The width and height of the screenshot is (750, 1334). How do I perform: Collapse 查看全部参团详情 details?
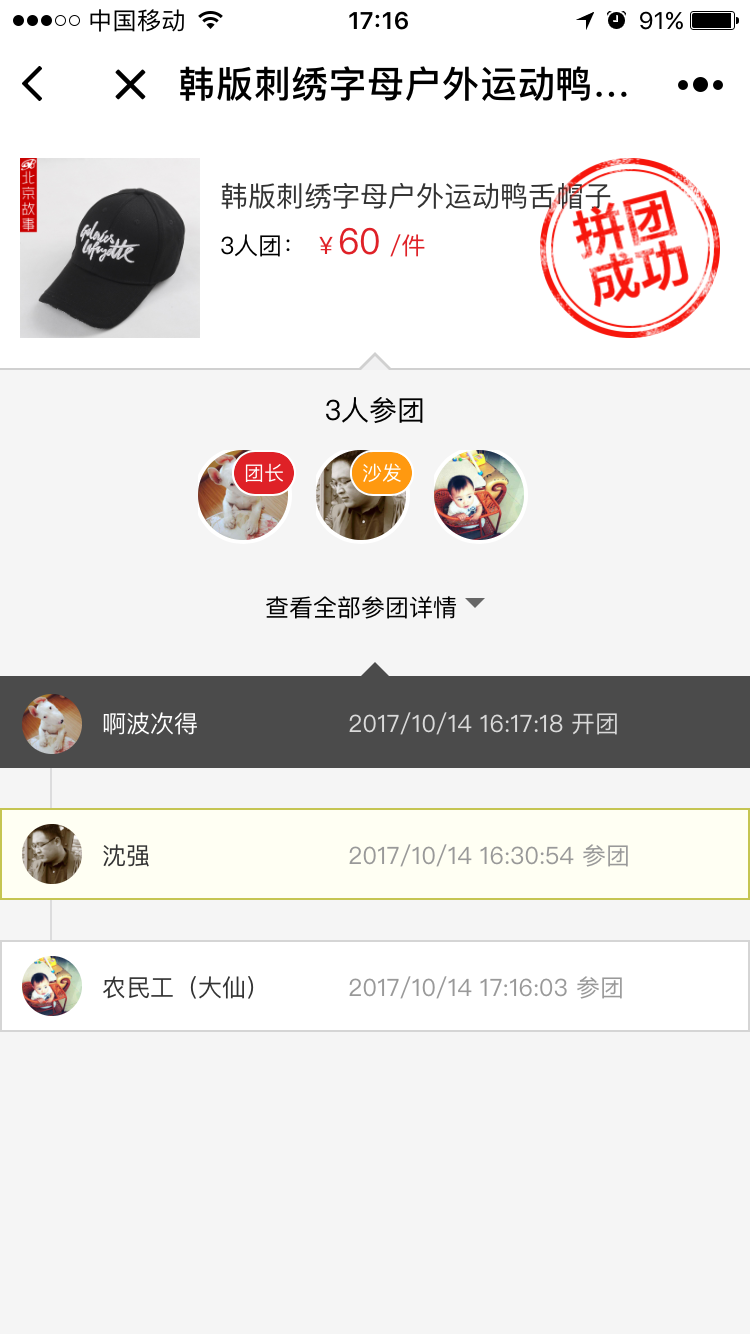click(374, 607)
